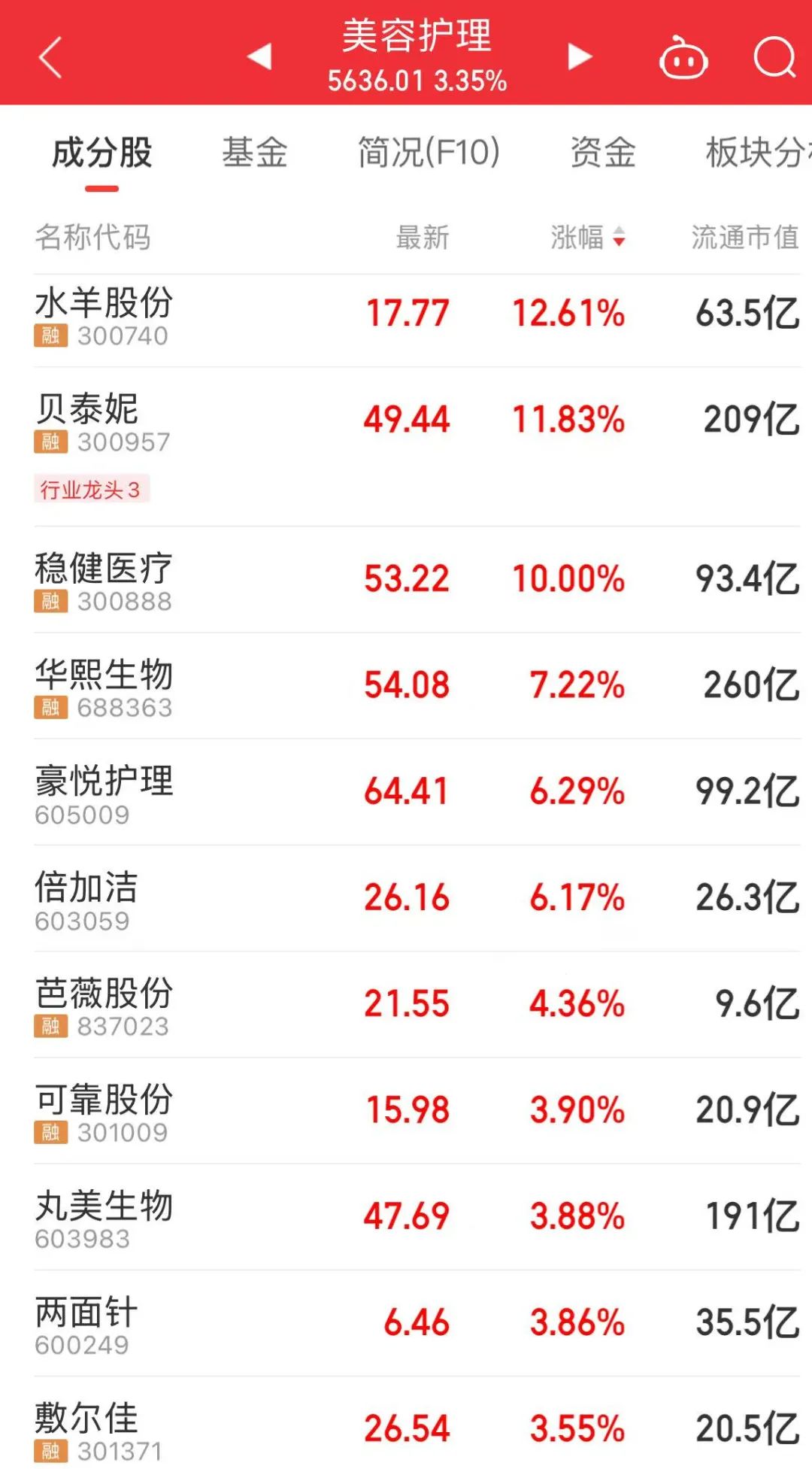This screenshot has height=1469, width=812.
Task: Open the 简况(F10) tab
Action: tap(429, 151)
